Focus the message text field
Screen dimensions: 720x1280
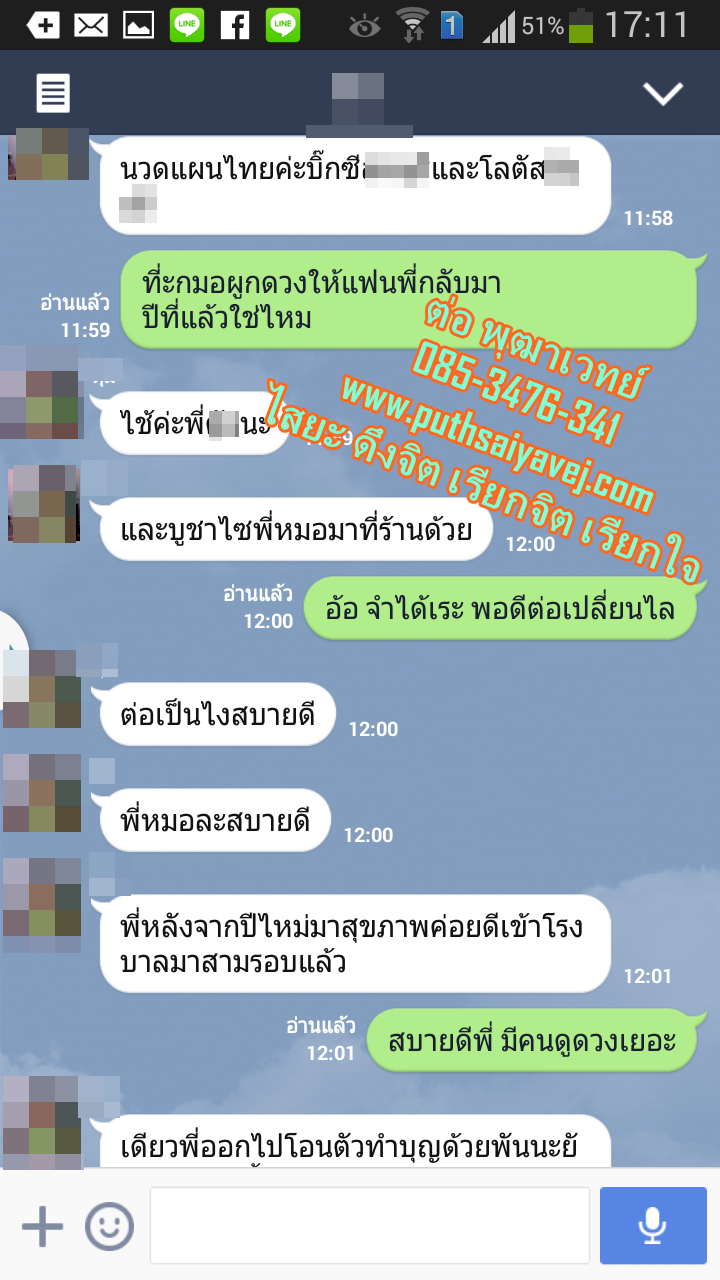(x=369, y=1226)
